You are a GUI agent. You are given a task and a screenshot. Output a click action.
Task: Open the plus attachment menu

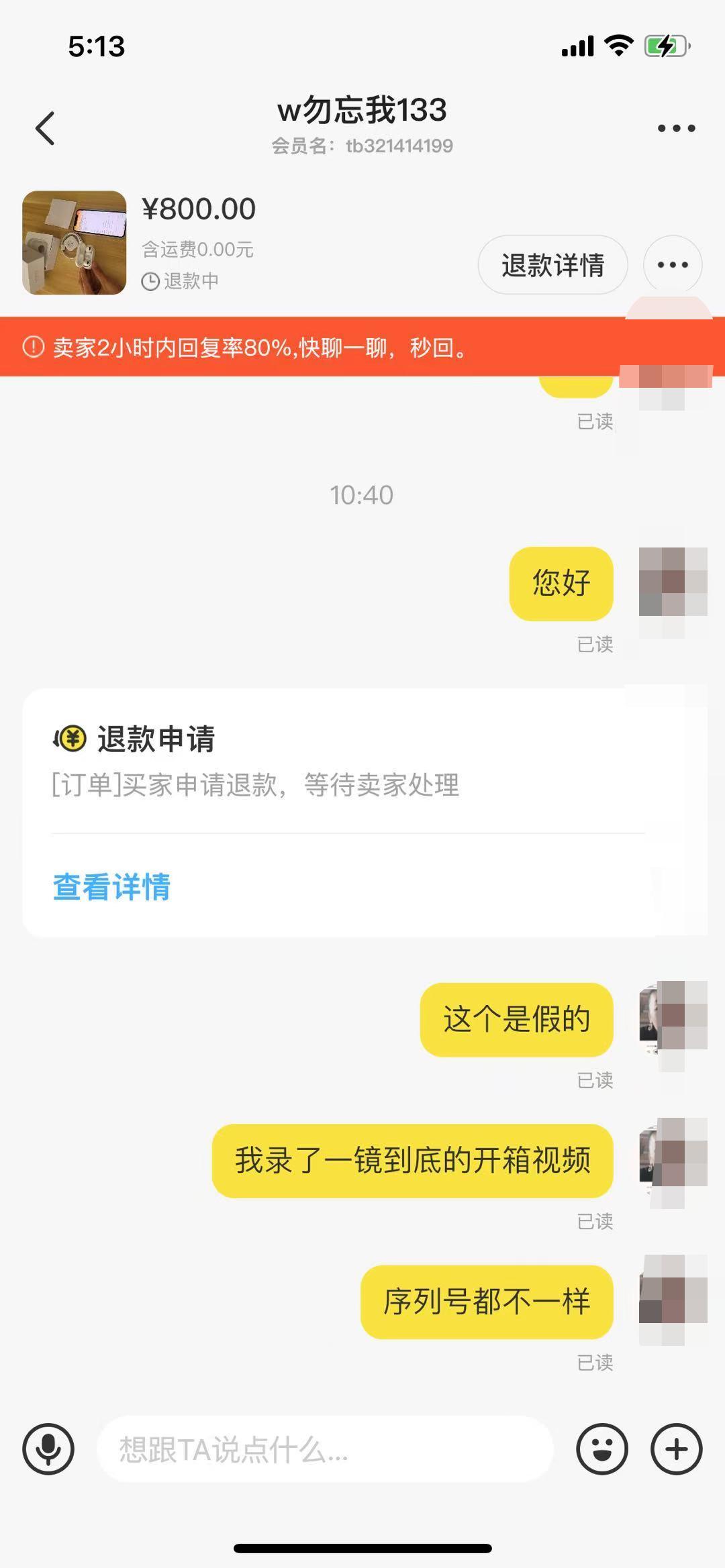point(676,1449)
